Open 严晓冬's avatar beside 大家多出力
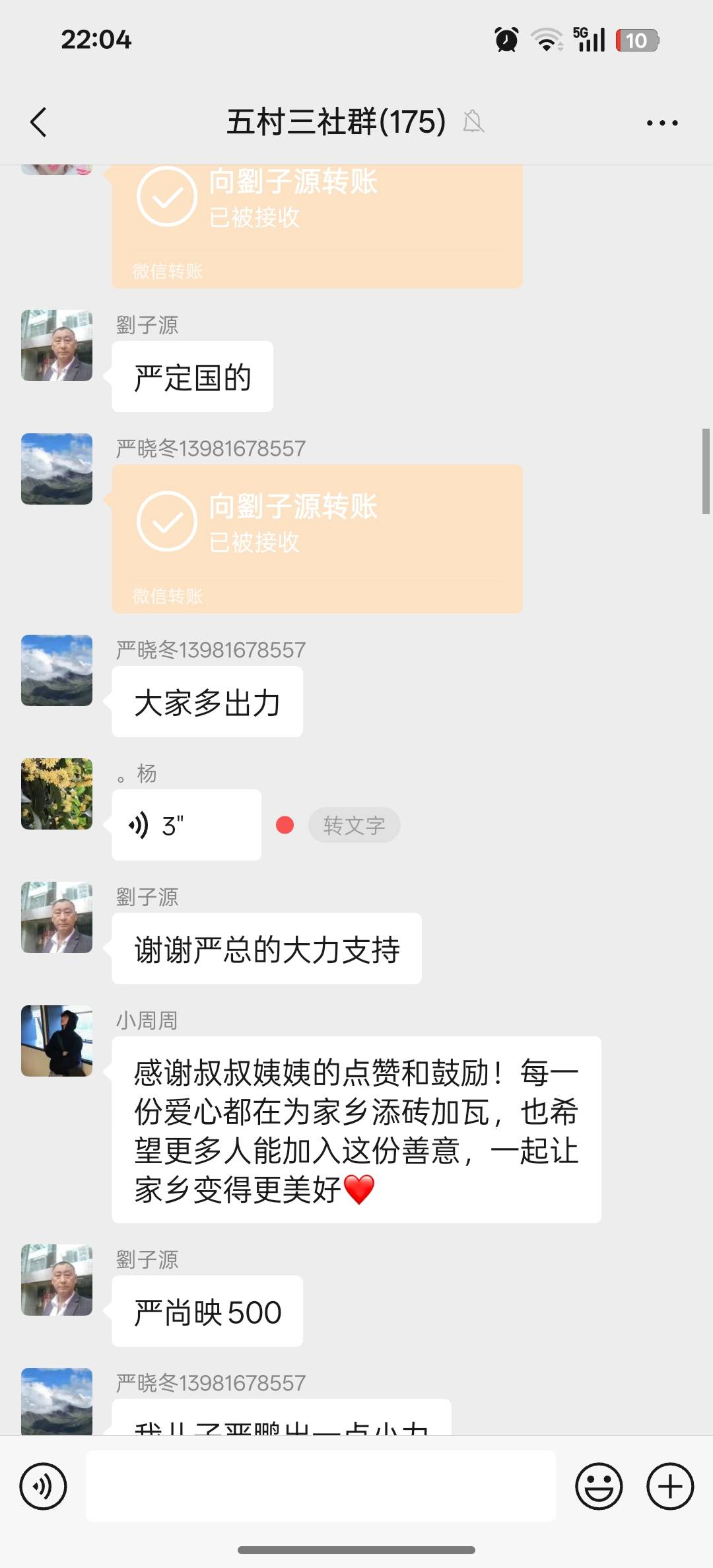Image resolution: width=713 pixels, height=1568 pixels. pos(57,670)
